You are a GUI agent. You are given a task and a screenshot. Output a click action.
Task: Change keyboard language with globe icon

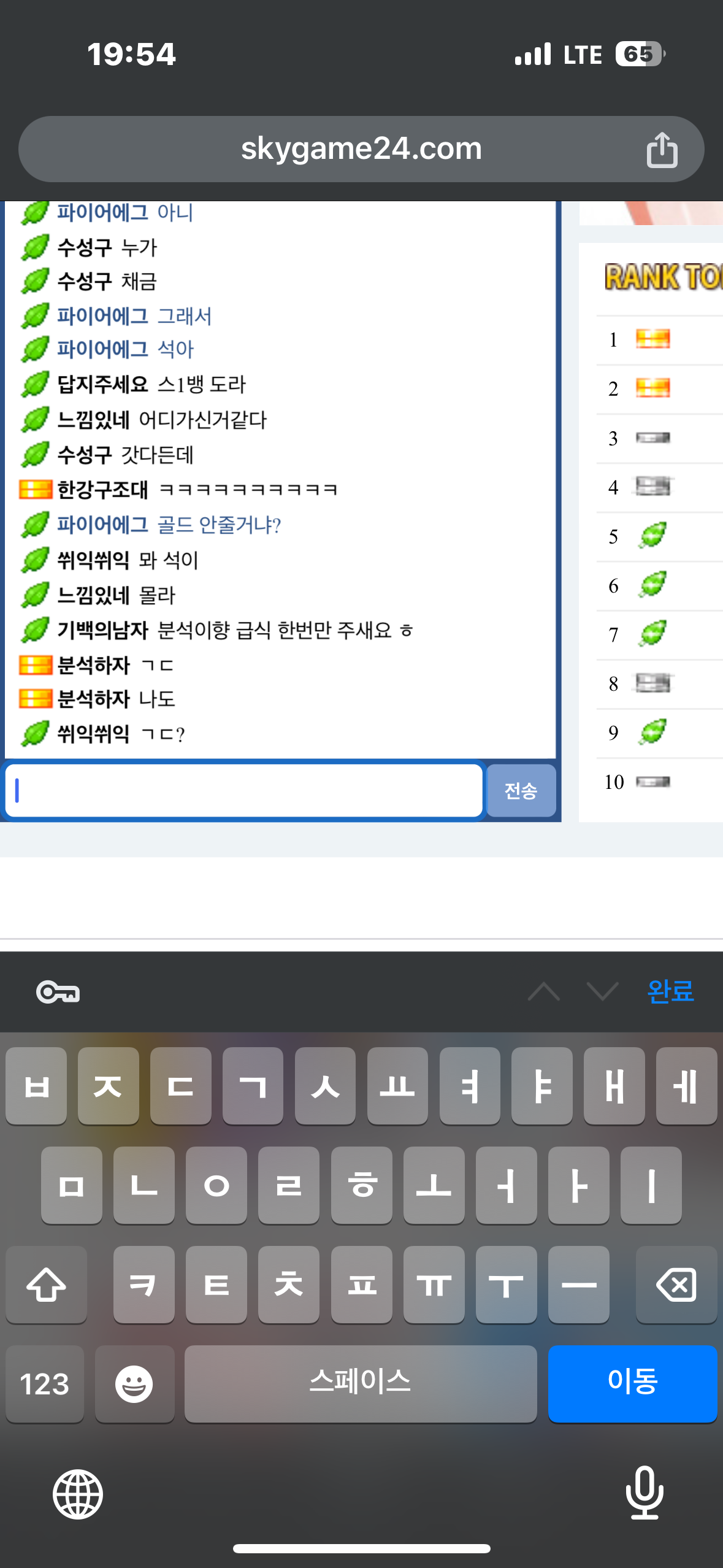78,1494
